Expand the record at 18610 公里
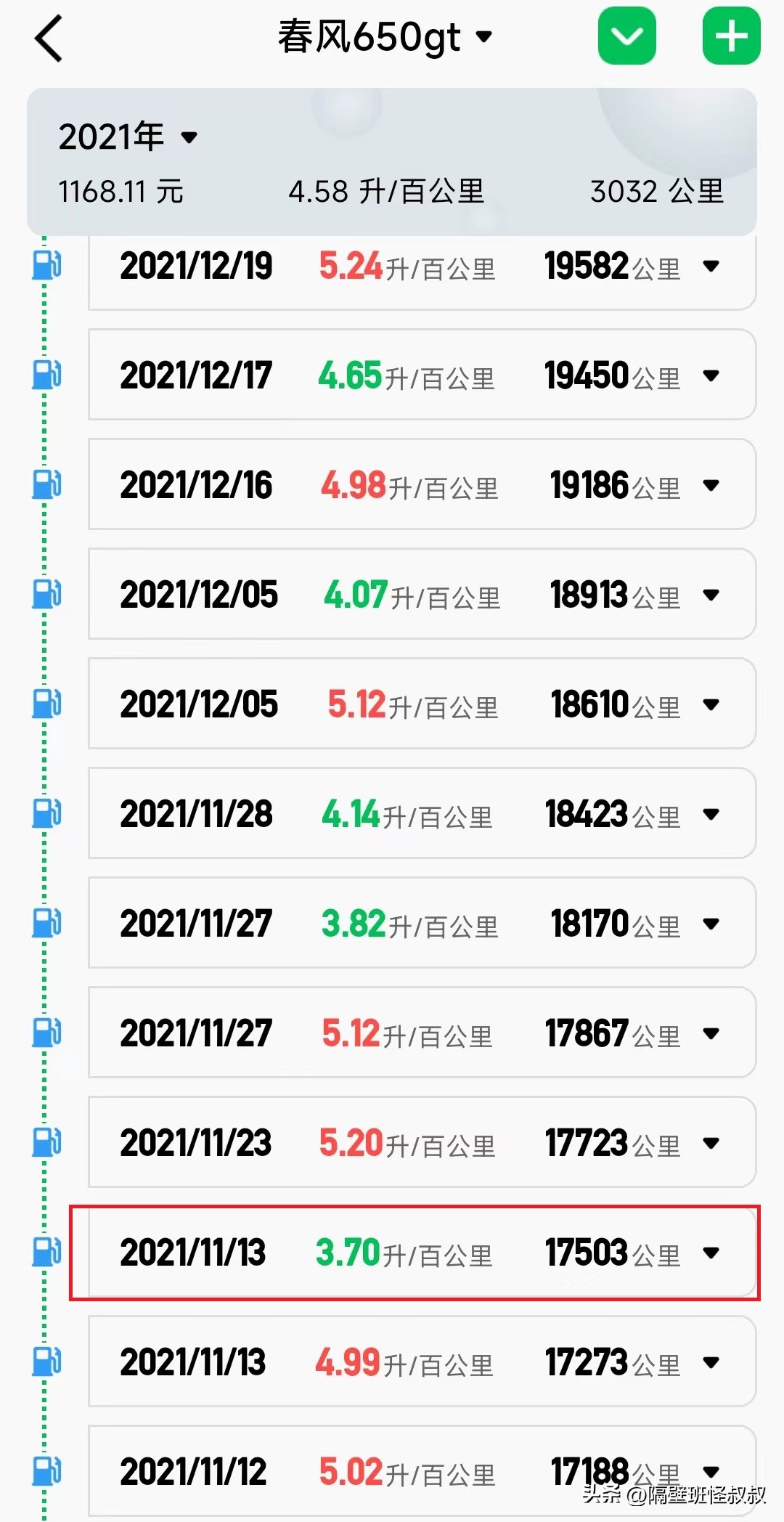Viewport: 784px width, 1522px height. pos(711,704)
